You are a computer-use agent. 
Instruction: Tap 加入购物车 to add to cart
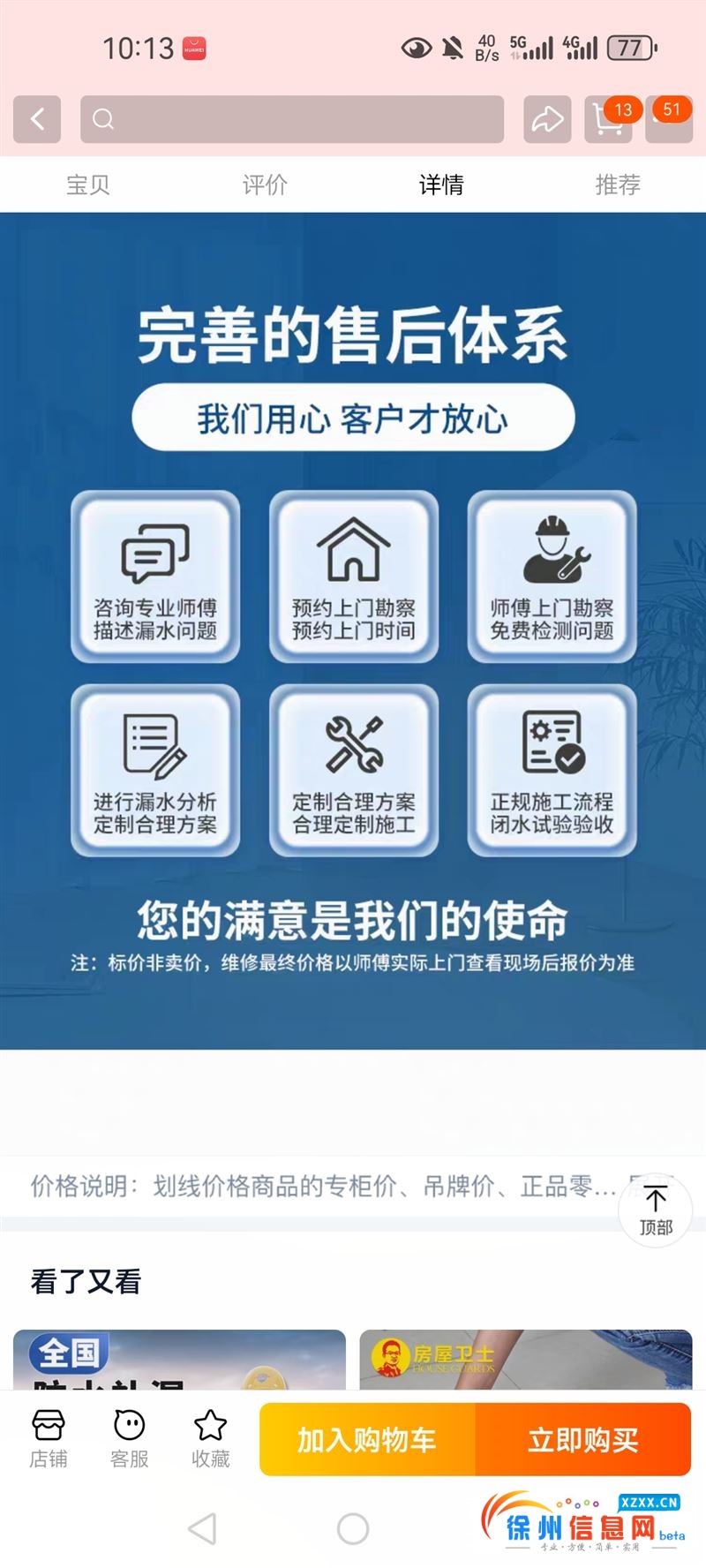367,1440
